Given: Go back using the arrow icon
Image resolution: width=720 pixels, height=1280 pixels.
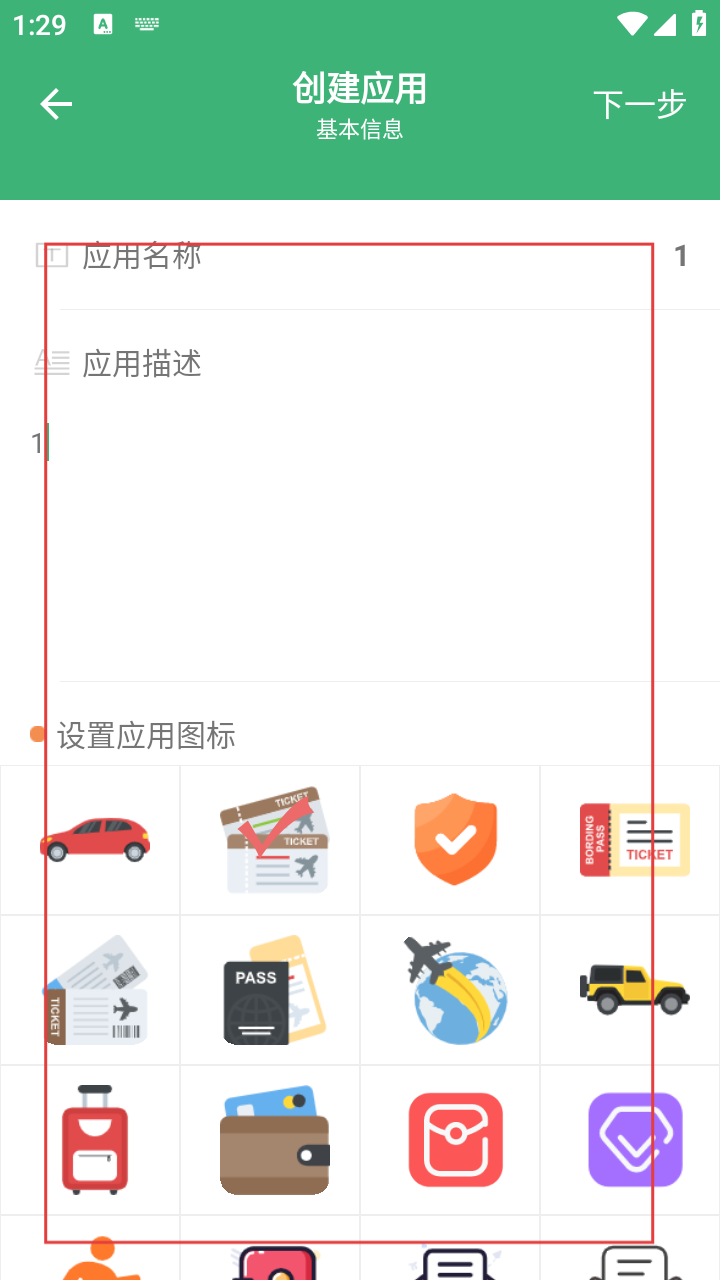Looking at the screenshot, I should pyautogui.click(x=56, y=104).
